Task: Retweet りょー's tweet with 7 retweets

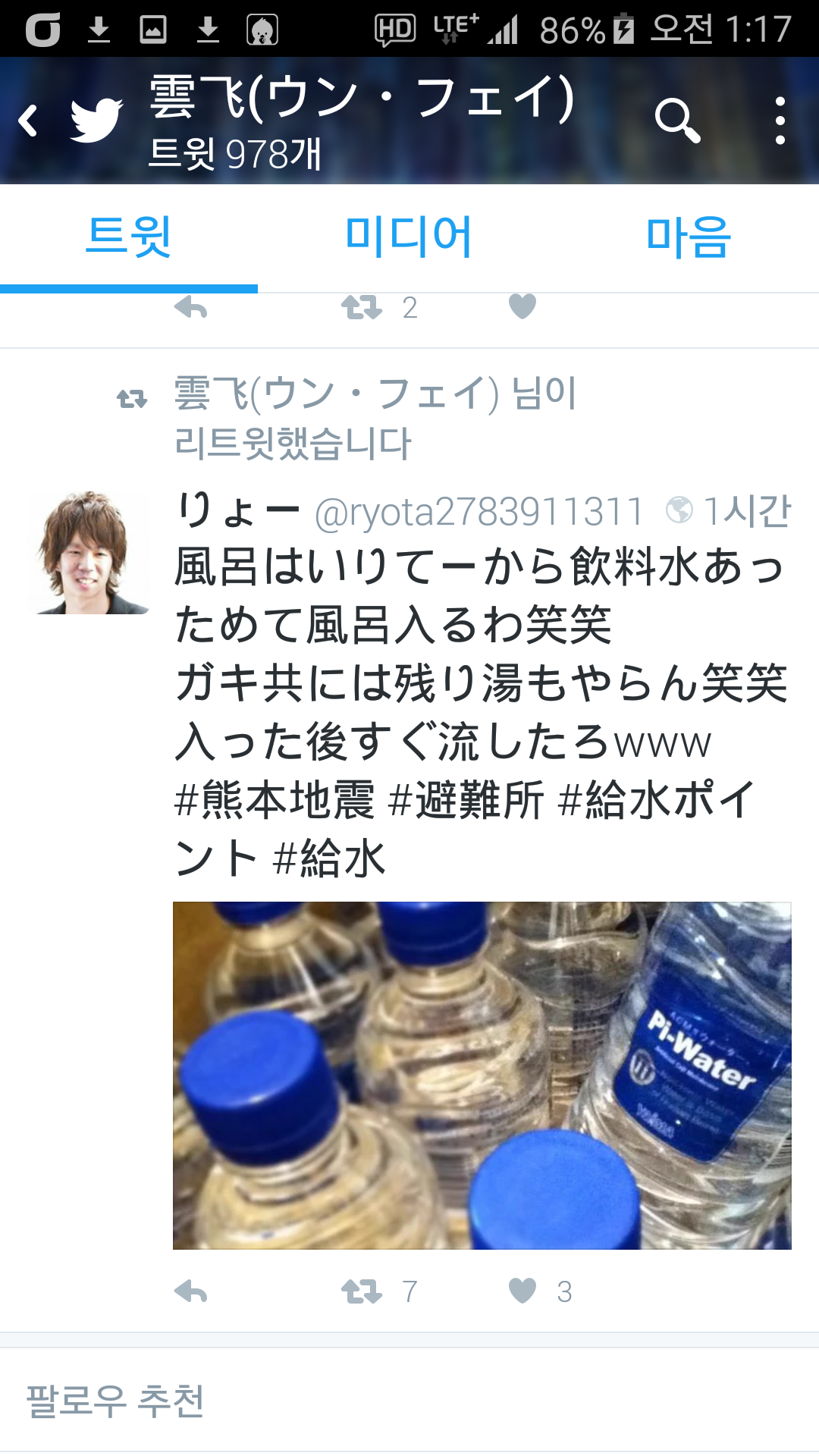Action: click(x=362, y=1291)
